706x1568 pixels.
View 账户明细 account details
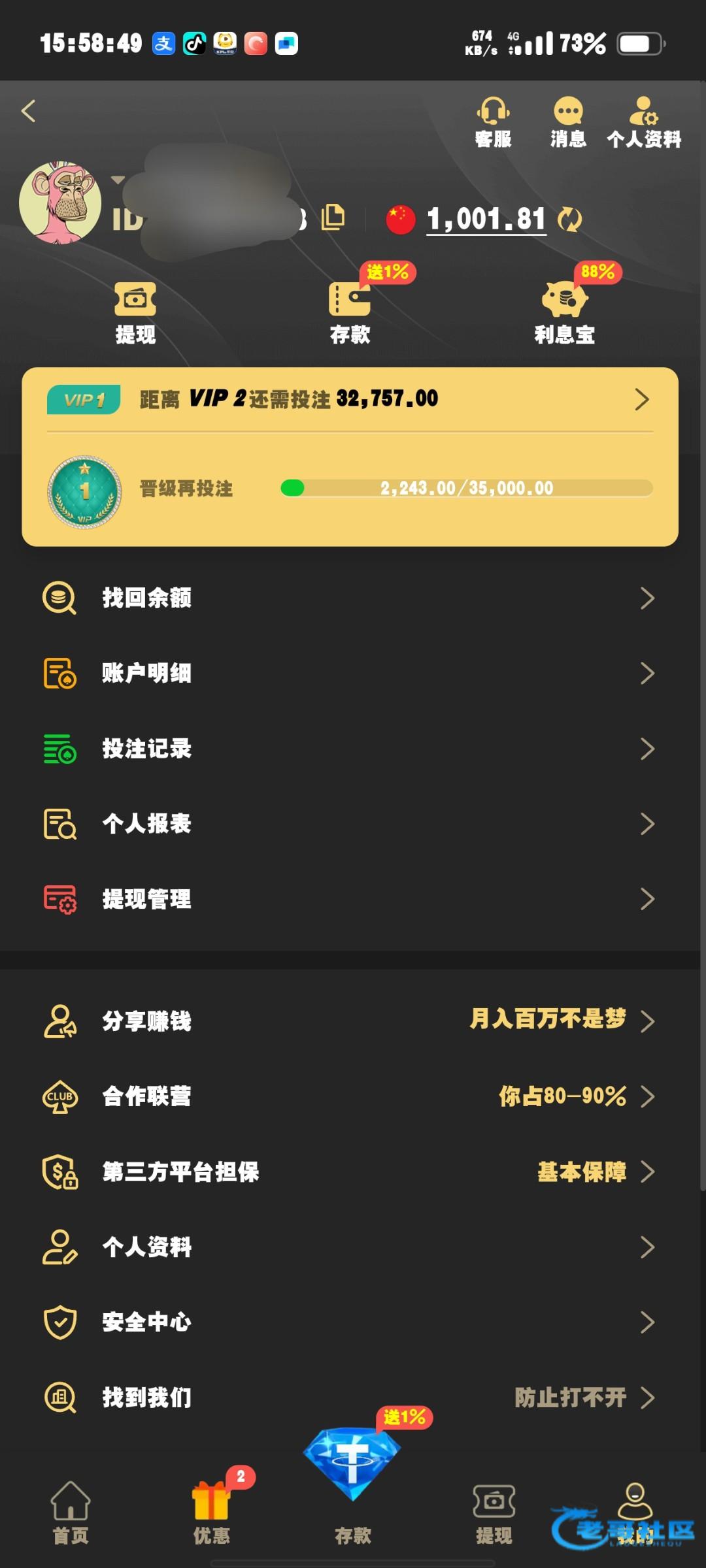click(350, 673)
